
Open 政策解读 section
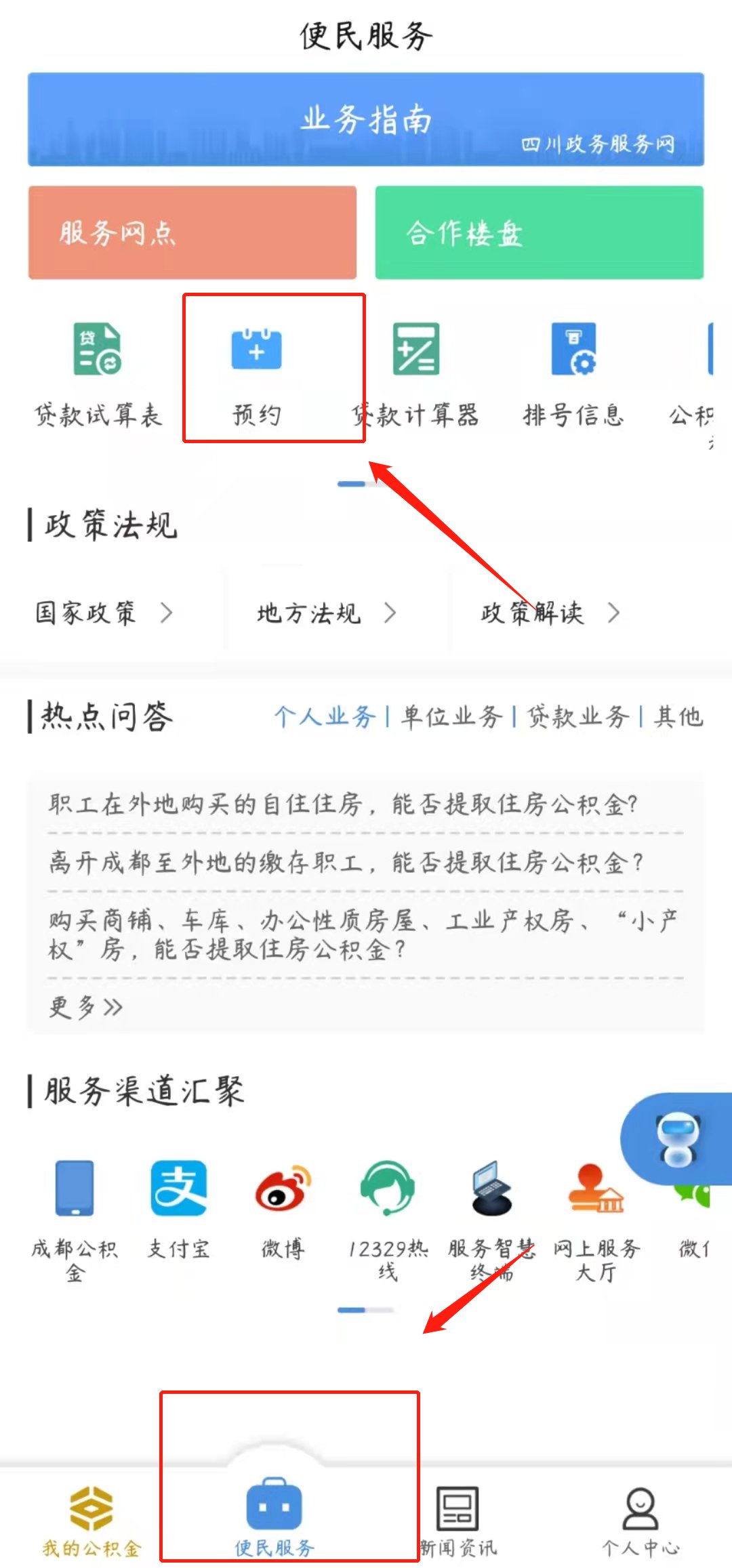(x=549, y=613)
